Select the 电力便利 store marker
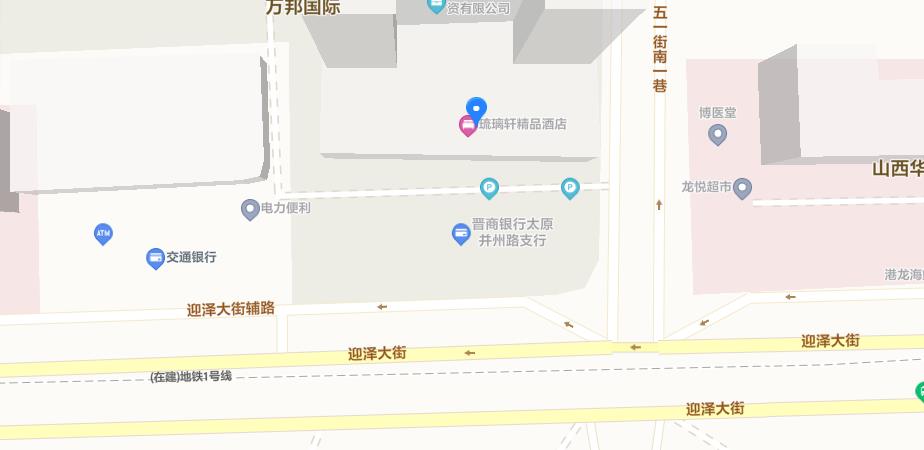924x450 pixels. pos(250,209)
